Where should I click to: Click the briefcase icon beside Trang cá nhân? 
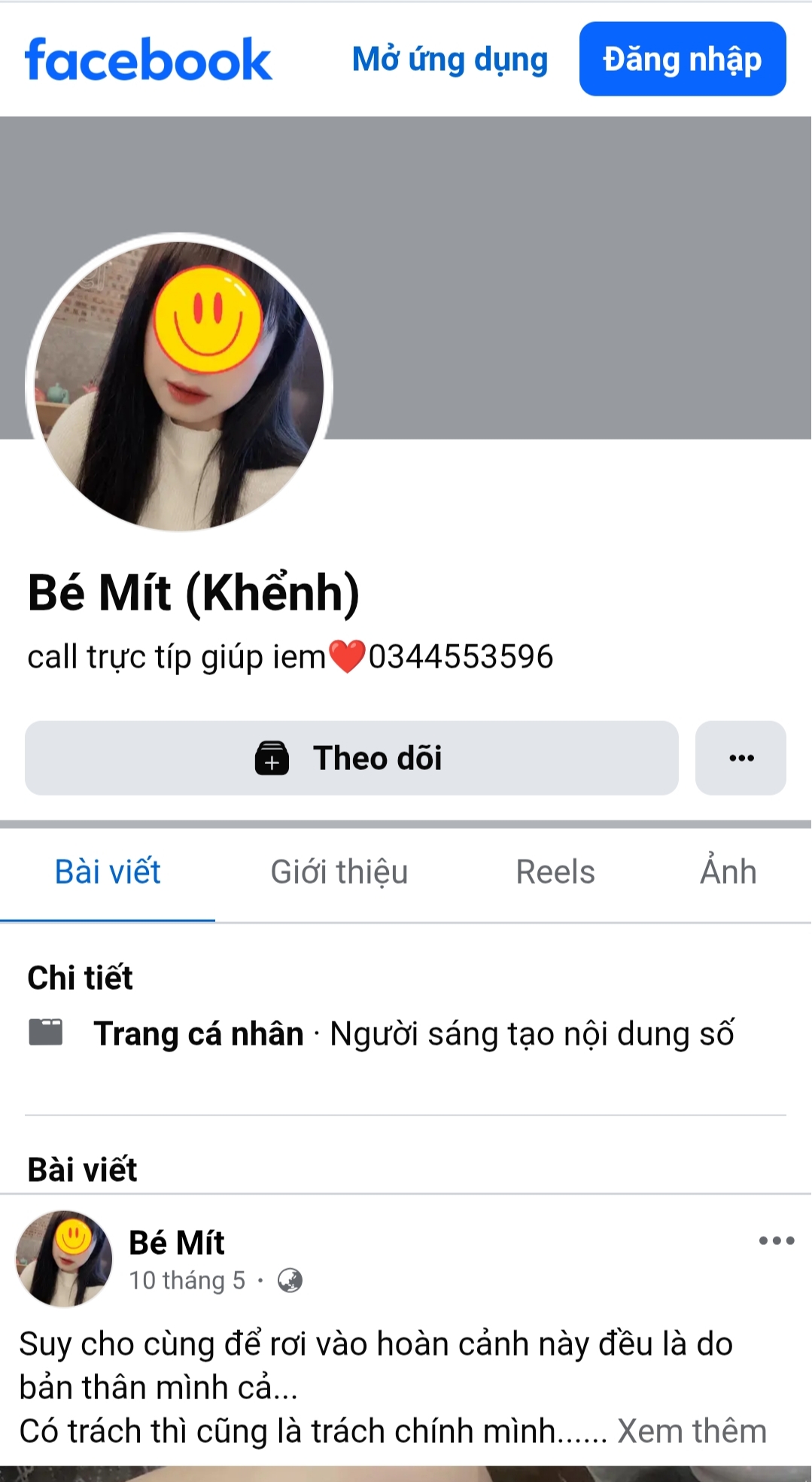[47, 1033]
